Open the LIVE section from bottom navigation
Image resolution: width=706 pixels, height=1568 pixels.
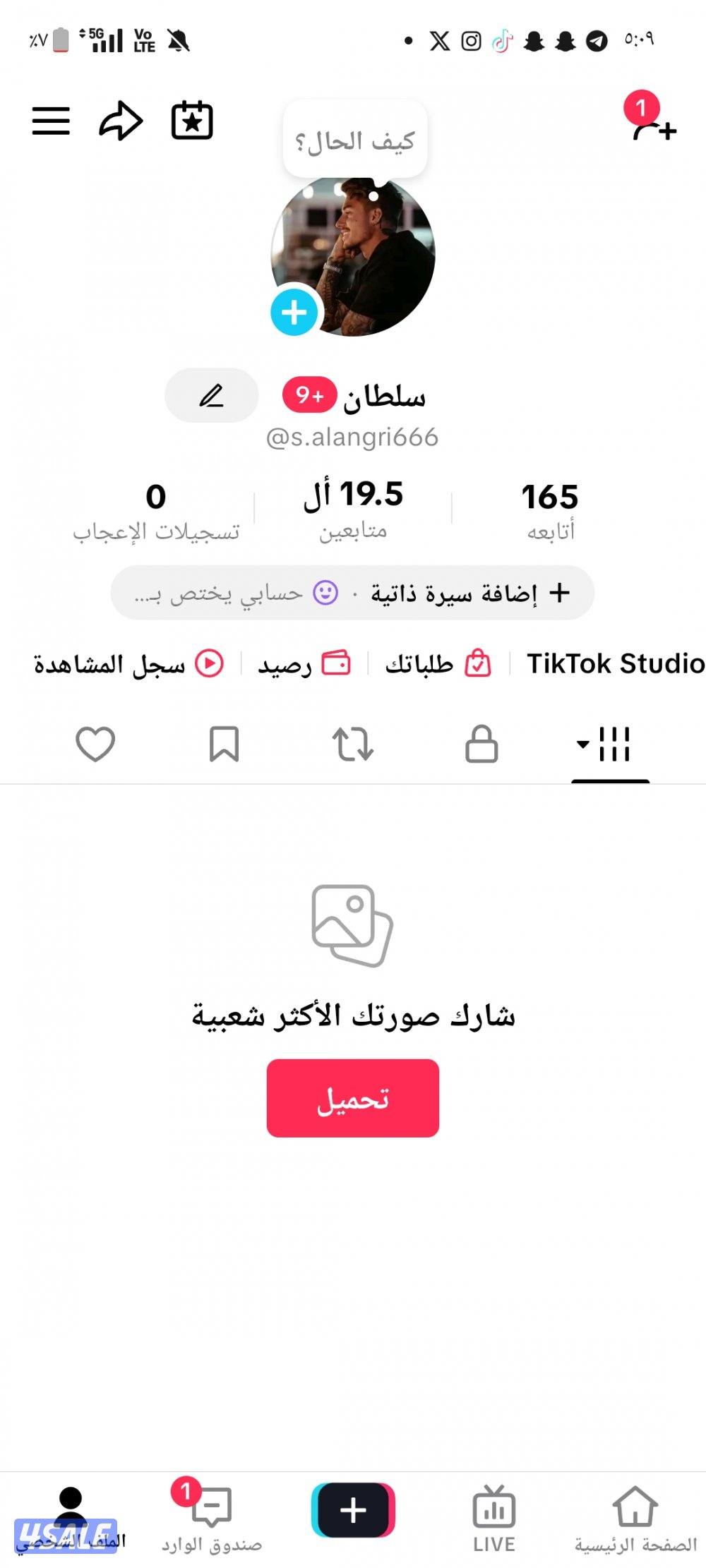click(494, 1510)
